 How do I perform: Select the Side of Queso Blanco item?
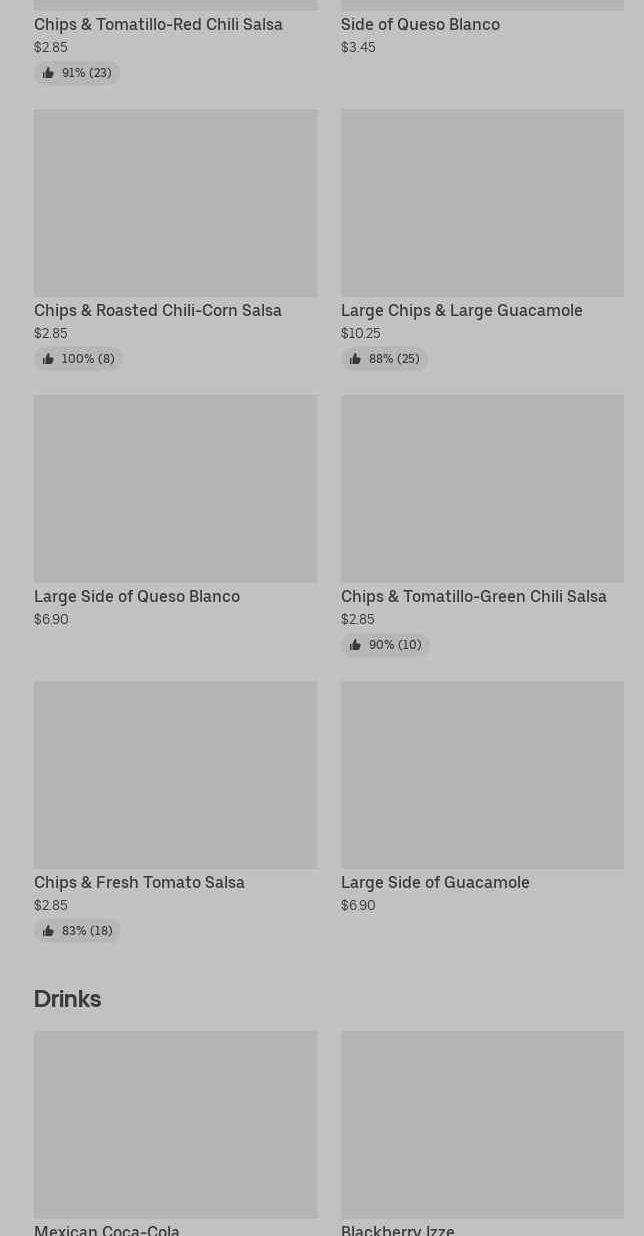420,24
